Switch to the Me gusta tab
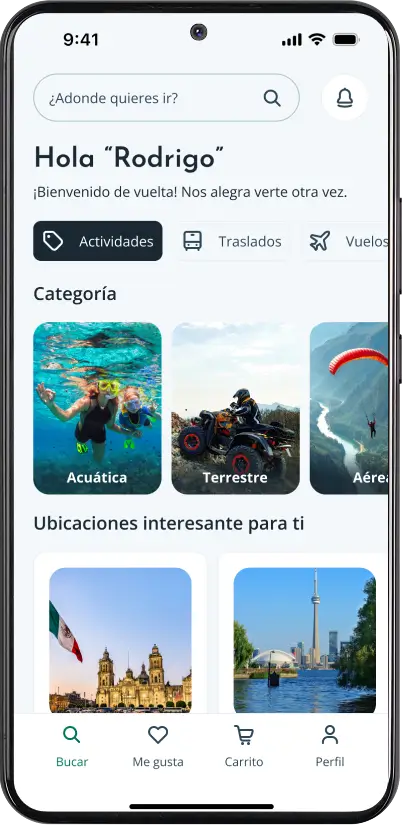Image resolution: width=402 pixels, height=825 pixels. 158,747
